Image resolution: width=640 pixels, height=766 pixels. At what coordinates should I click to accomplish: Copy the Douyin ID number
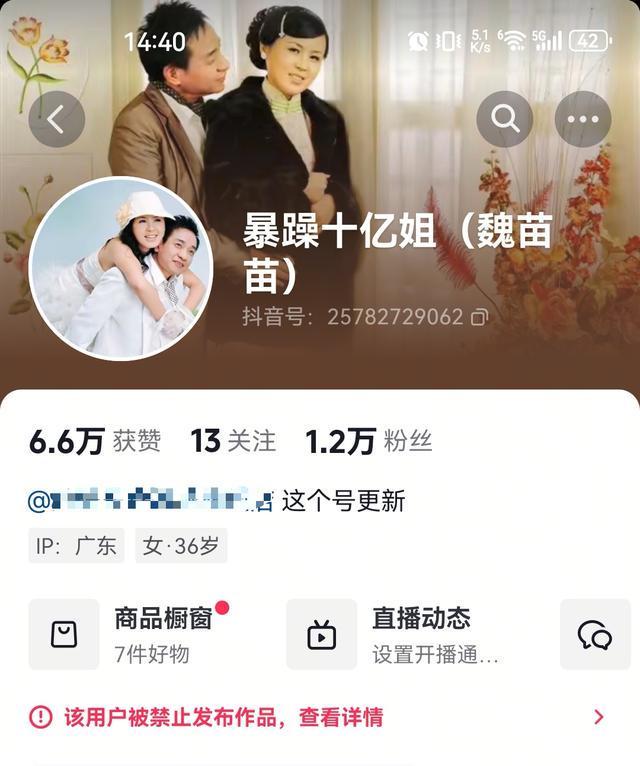(480, 317)
